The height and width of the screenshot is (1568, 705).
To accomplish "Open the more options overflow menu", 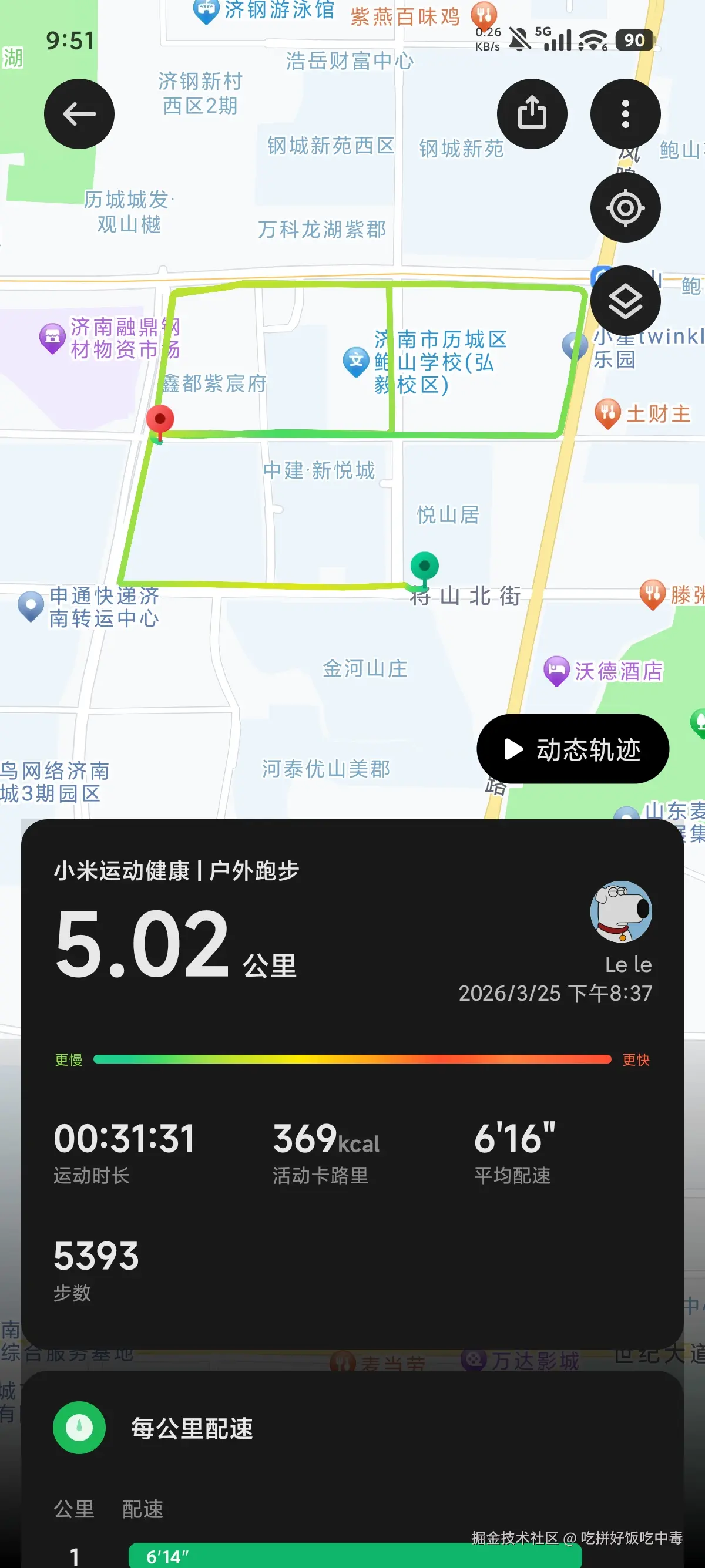I will click(625, 115).
